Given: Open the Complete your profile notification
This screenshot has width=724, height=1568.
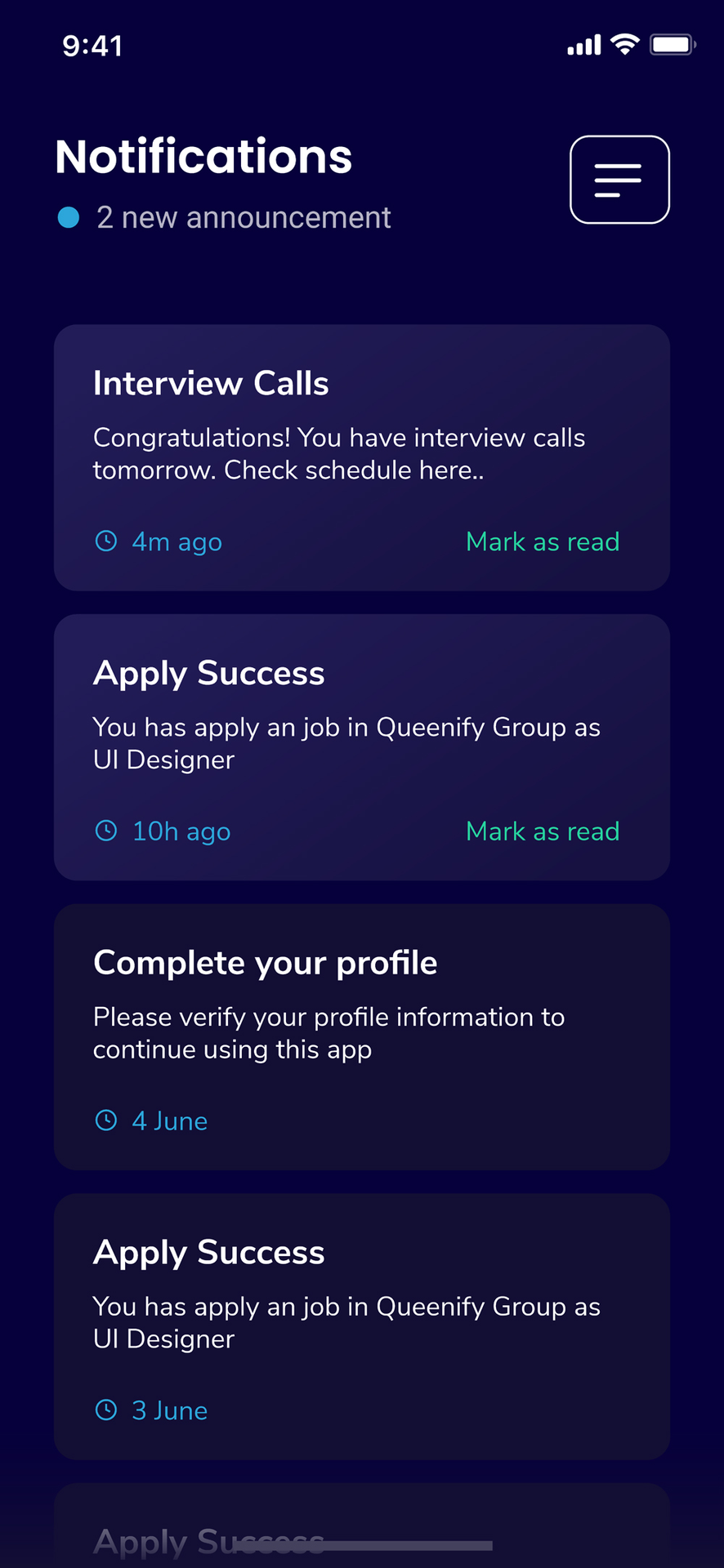Looking at the screenshot, I should [x=362, y=1037].
